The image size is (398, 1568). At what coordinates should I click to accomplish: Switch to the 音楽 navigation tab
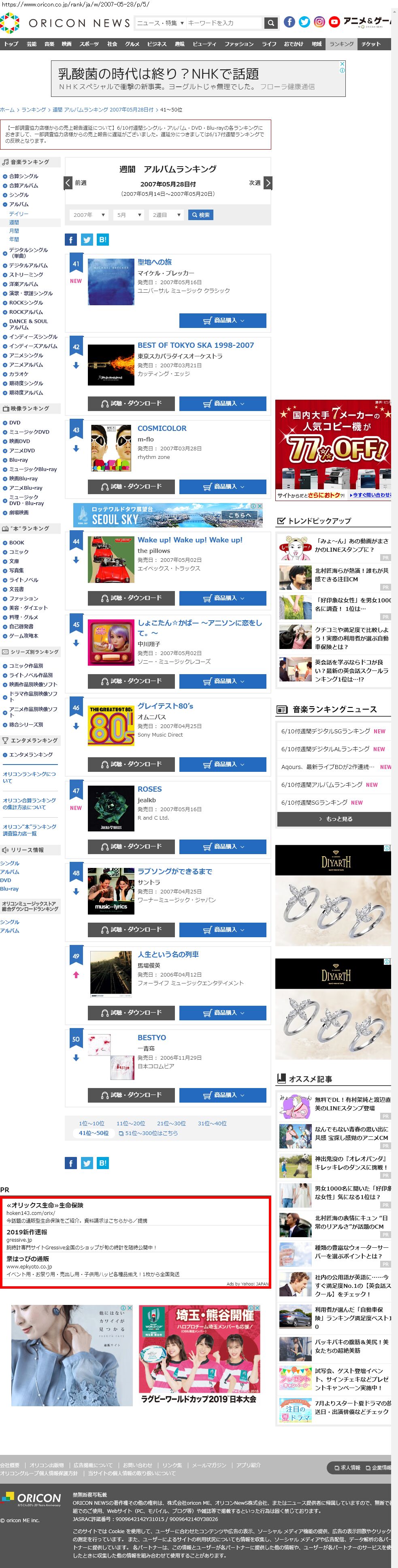[x=49, y=44]
